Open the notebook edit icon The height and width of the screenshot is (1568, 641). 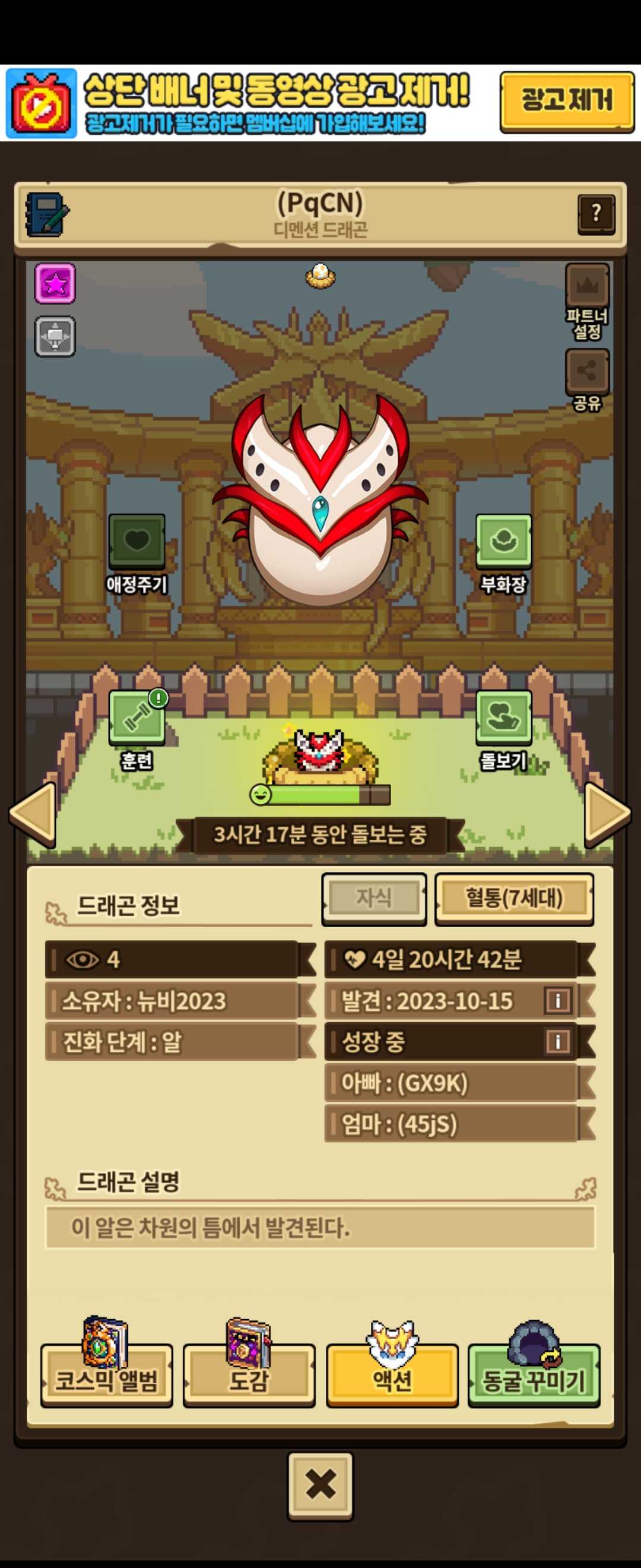(x=47, y=214)
